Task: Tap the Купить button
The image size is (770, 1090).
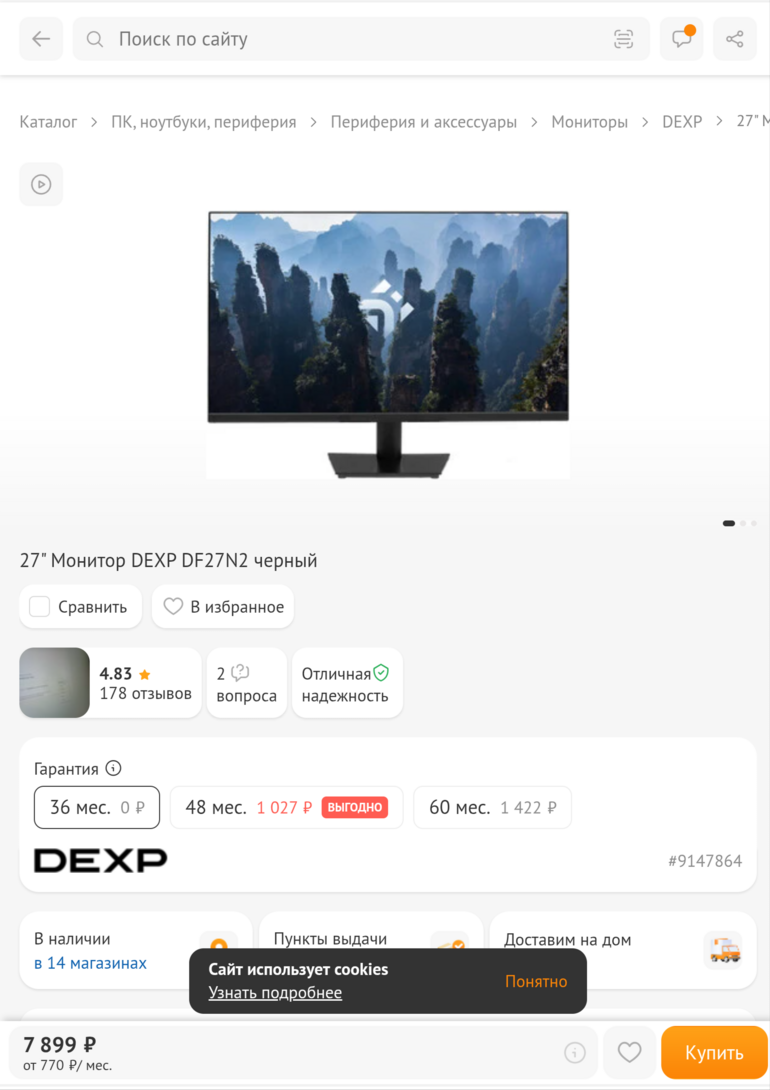Action: point(713,1052)
